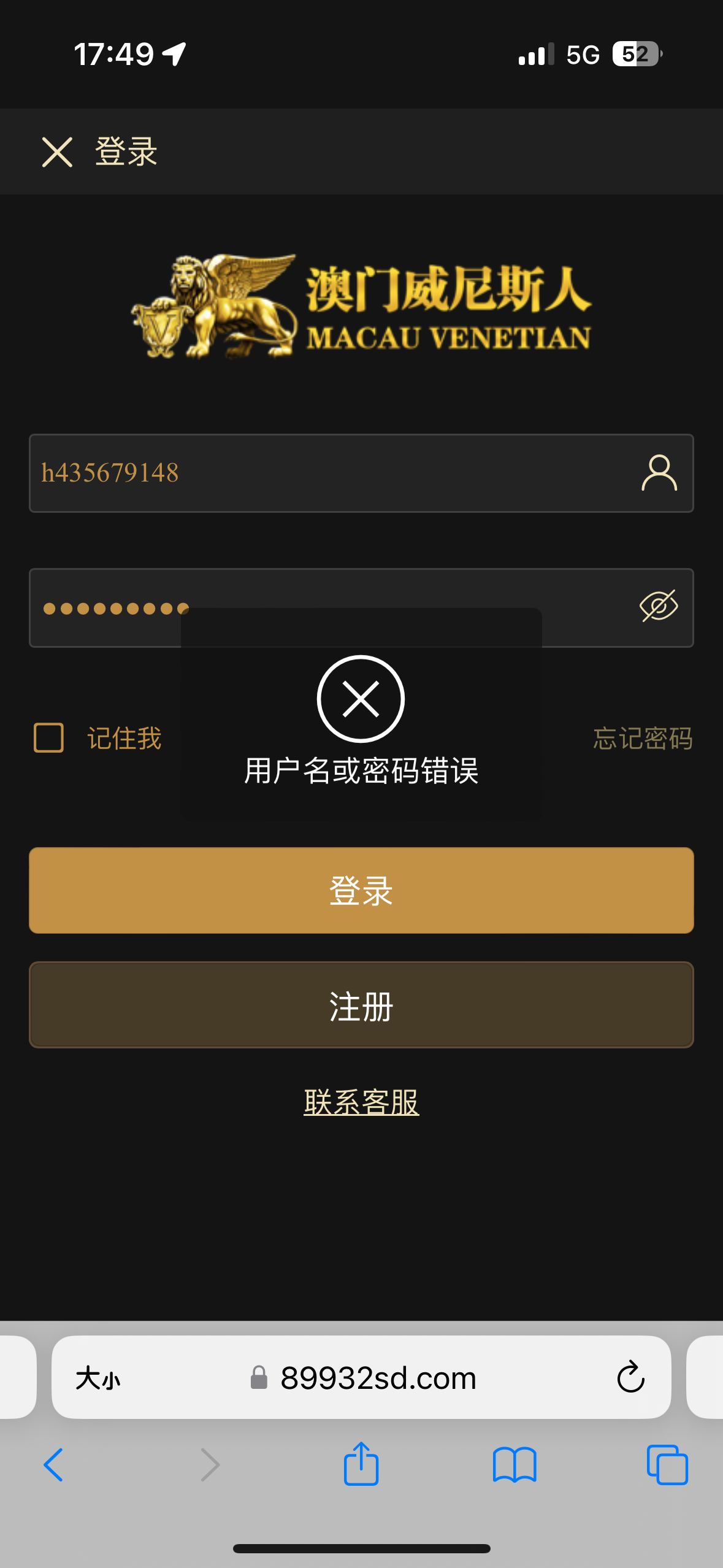
Task: Check the 记住我 checkbox
Action: [x=49, y=737]
